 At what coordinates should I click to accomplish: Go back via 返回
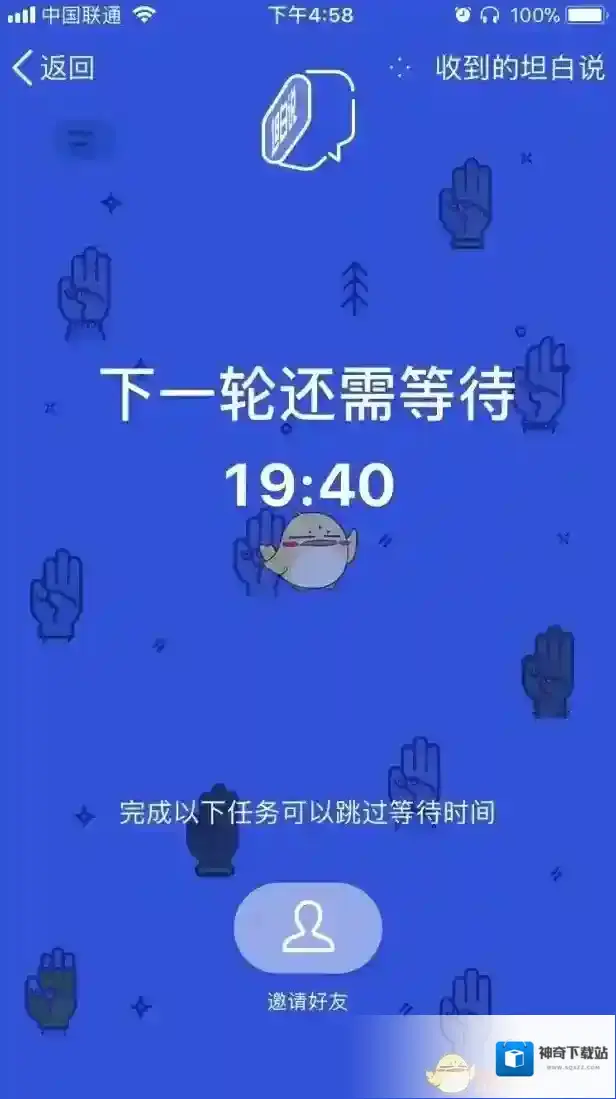coord(53,68)
